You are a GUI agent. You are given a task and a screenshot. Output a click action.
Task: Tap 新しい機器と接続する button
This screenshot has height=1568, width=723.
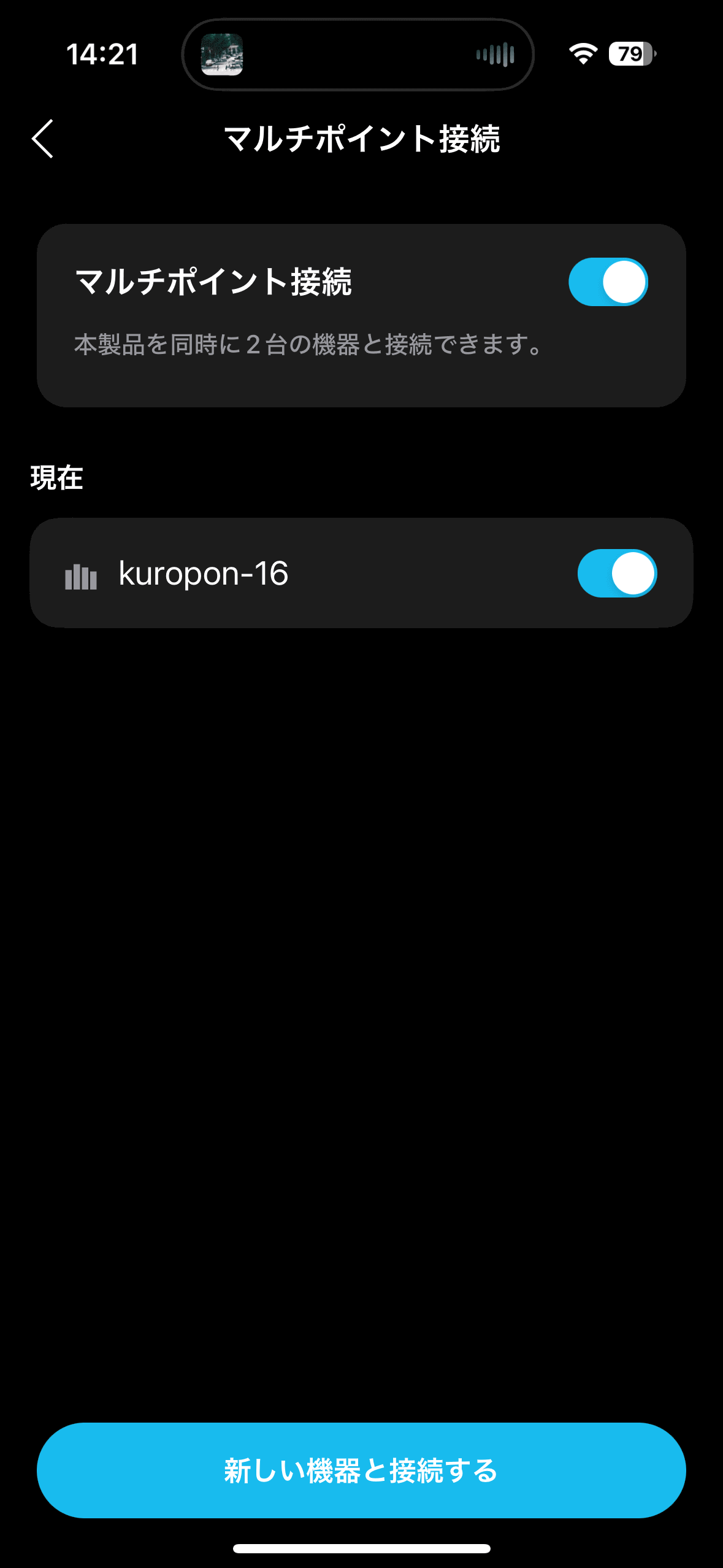pos(361,1470)
